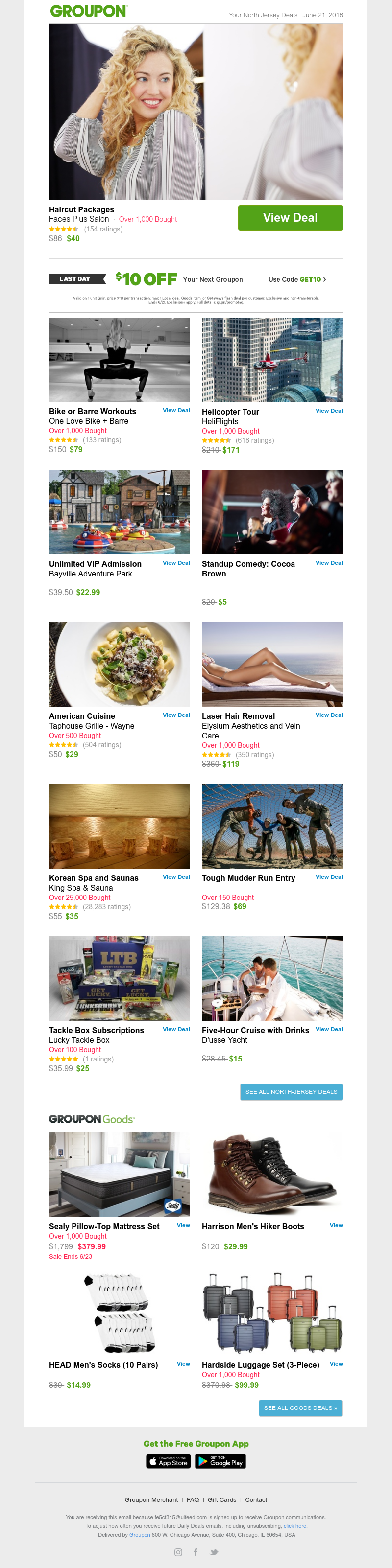View the Sealy Pillow-Top Mattress Set

(x=183, y=1225)
